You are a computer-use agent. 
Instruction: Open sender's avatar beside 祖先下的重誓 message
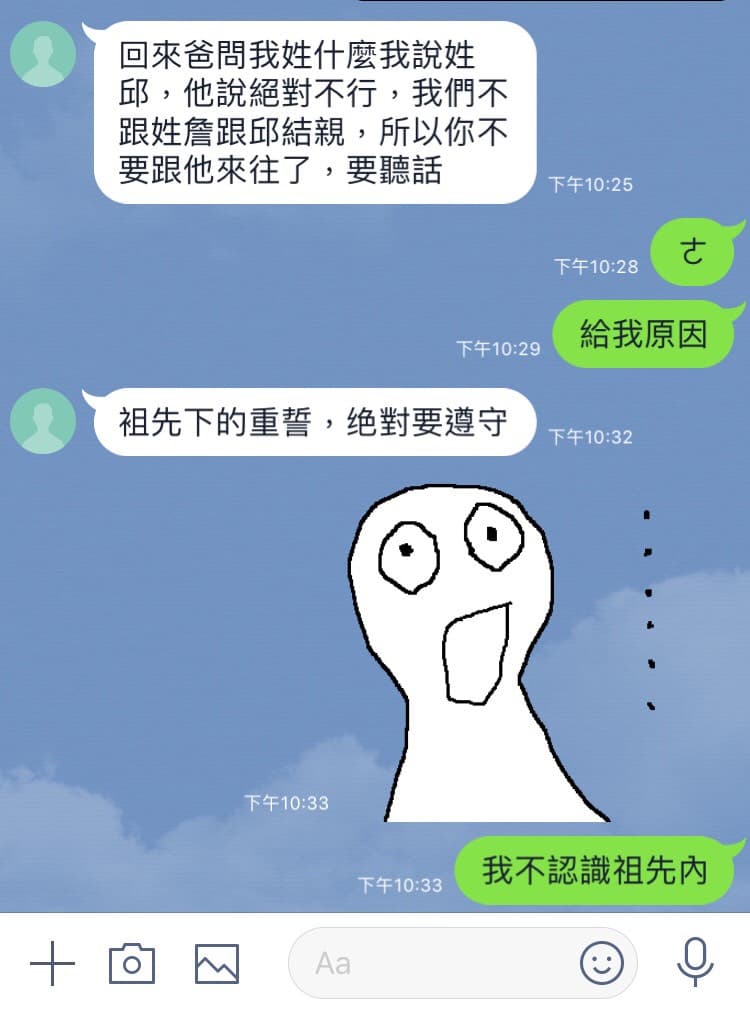click(x=43, y=421)
